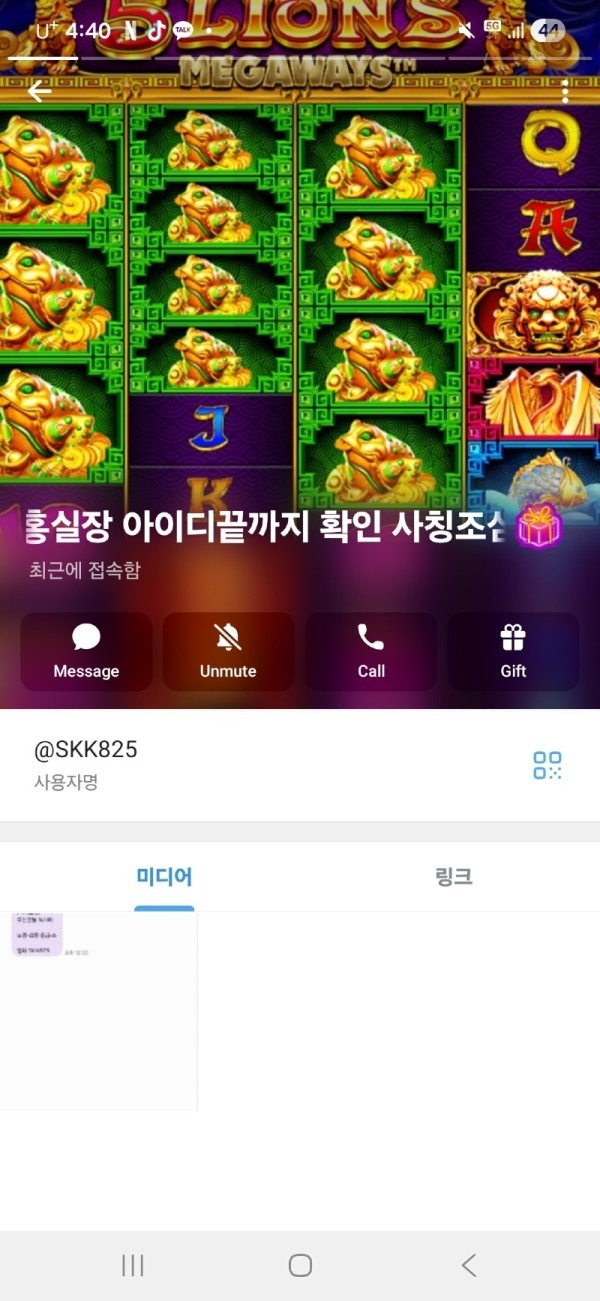Image resolution: width=600 pixels, height=1301 pixels.
Task: Show the profile QR code
Action: click(x=547, y=765)
